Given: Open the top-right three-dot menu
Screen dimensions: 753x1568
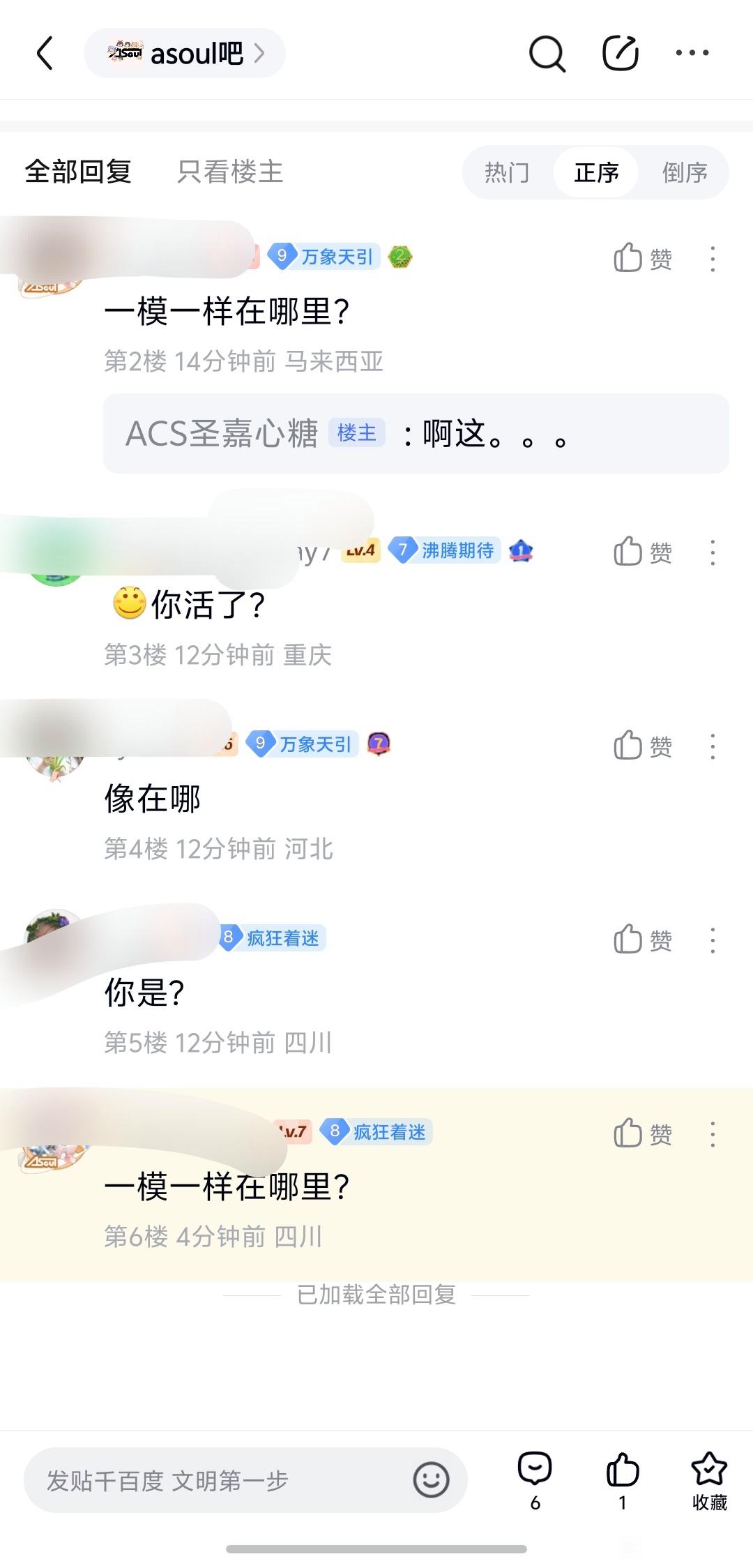Looking at the screenshot, I should pos(692,53).
